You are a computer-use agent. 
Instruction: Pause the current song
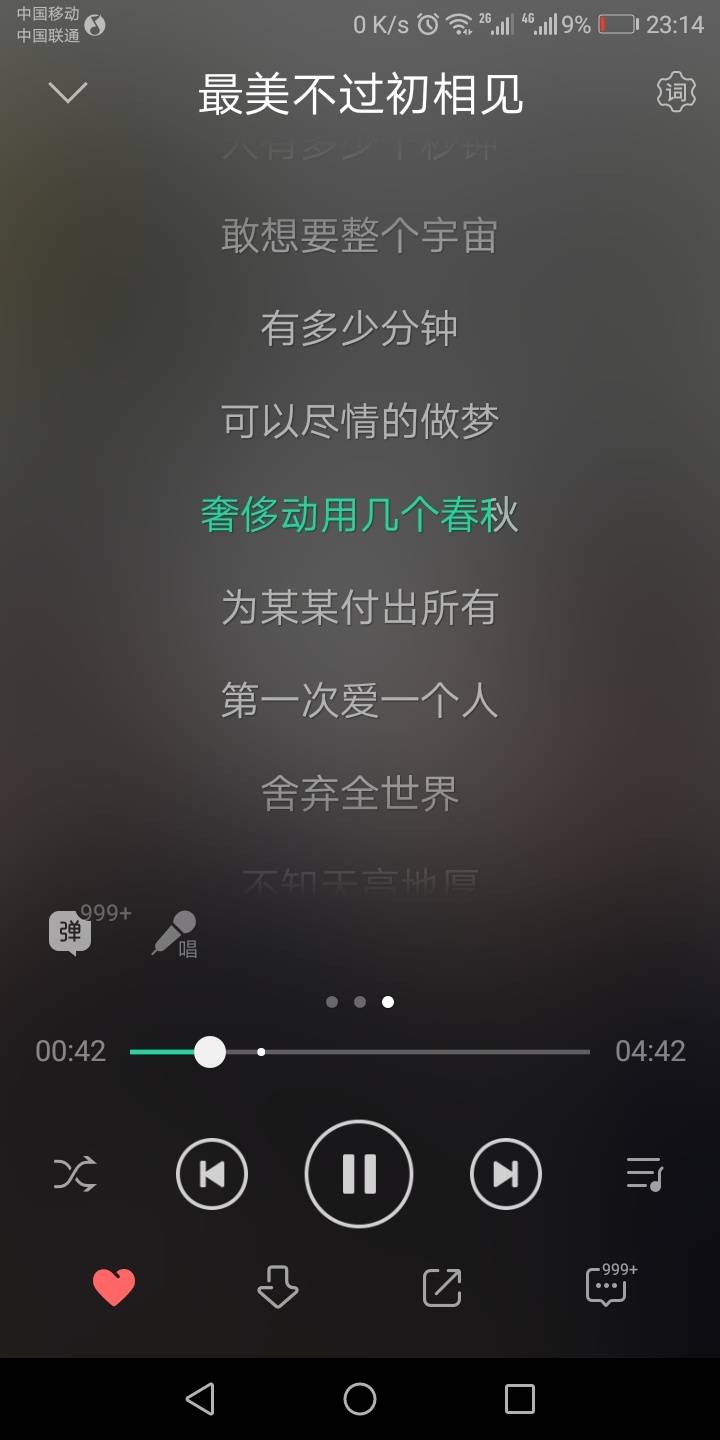click(x=359, y=1174)
